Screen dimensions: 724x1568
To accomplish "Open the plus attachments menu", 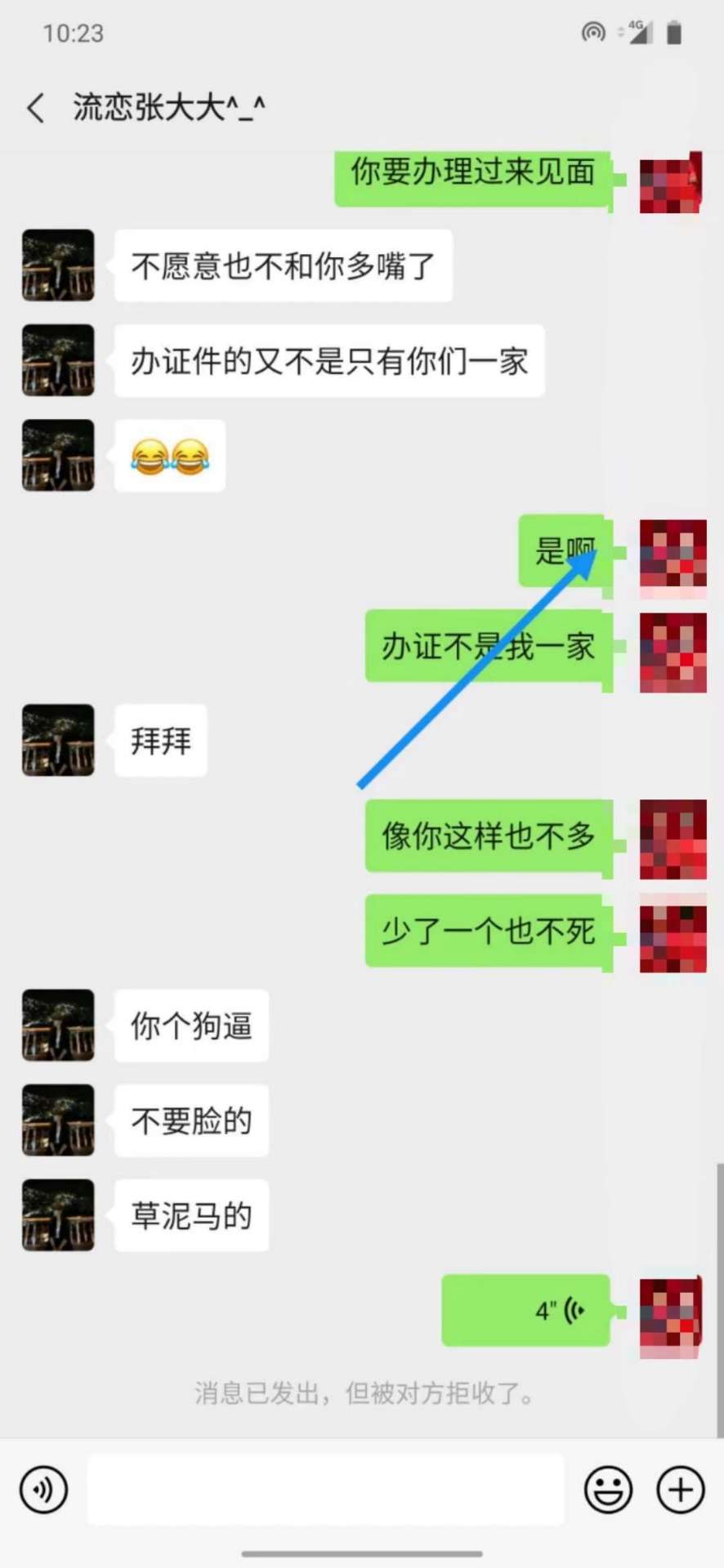I will click(681, 1490).
